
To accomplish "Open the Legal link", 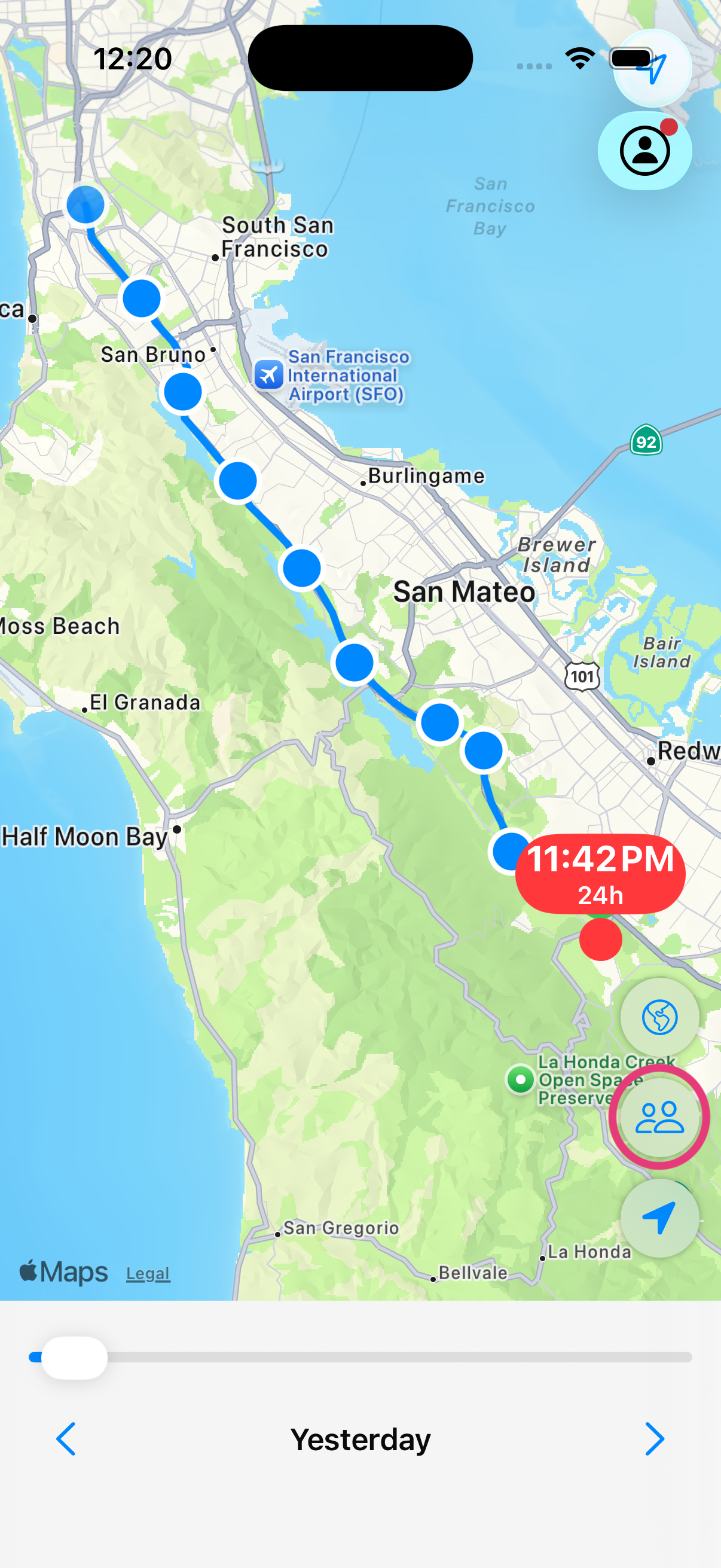I will (148, 1273).
